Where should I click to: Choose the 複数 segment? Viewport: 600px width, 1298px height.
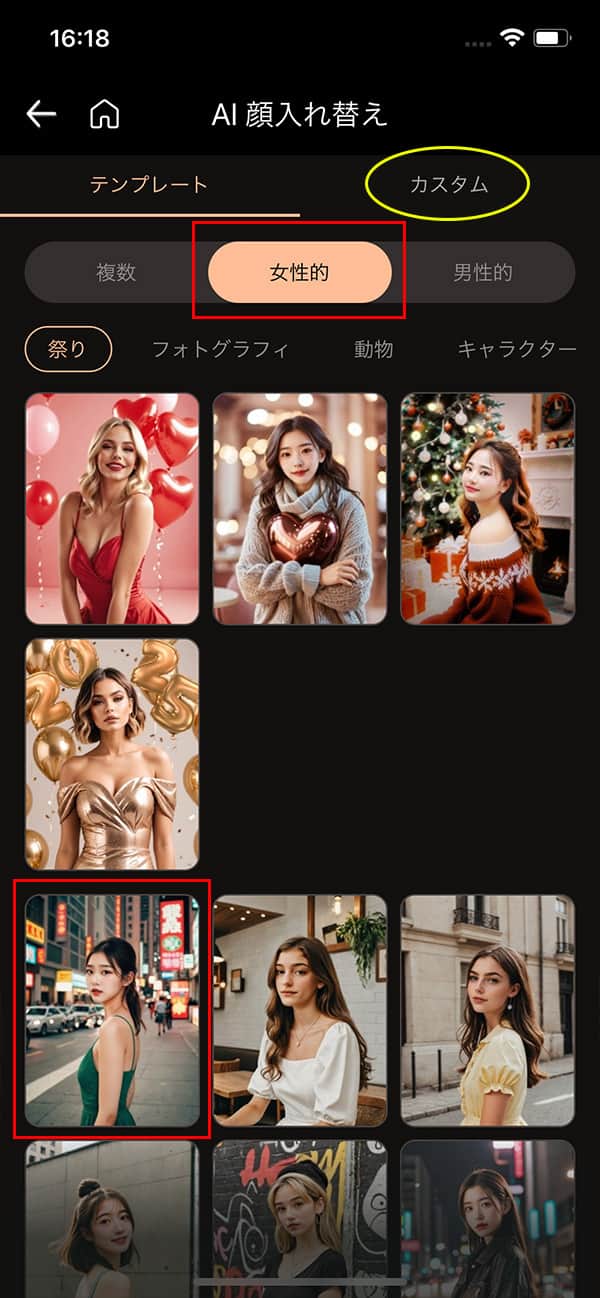[116, 272]
